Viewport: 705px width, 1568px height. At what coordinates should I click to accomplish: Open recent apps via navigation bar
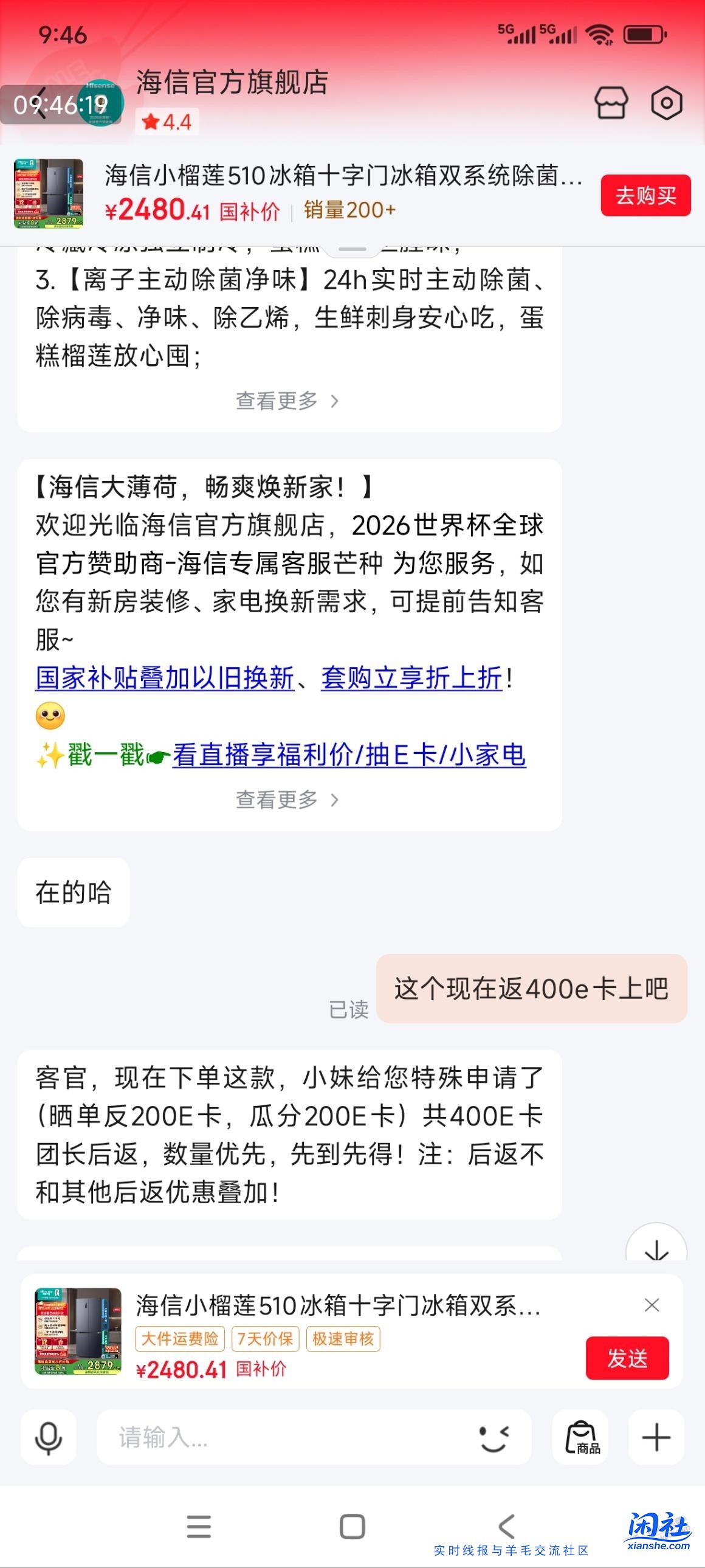coord(199,1527)
